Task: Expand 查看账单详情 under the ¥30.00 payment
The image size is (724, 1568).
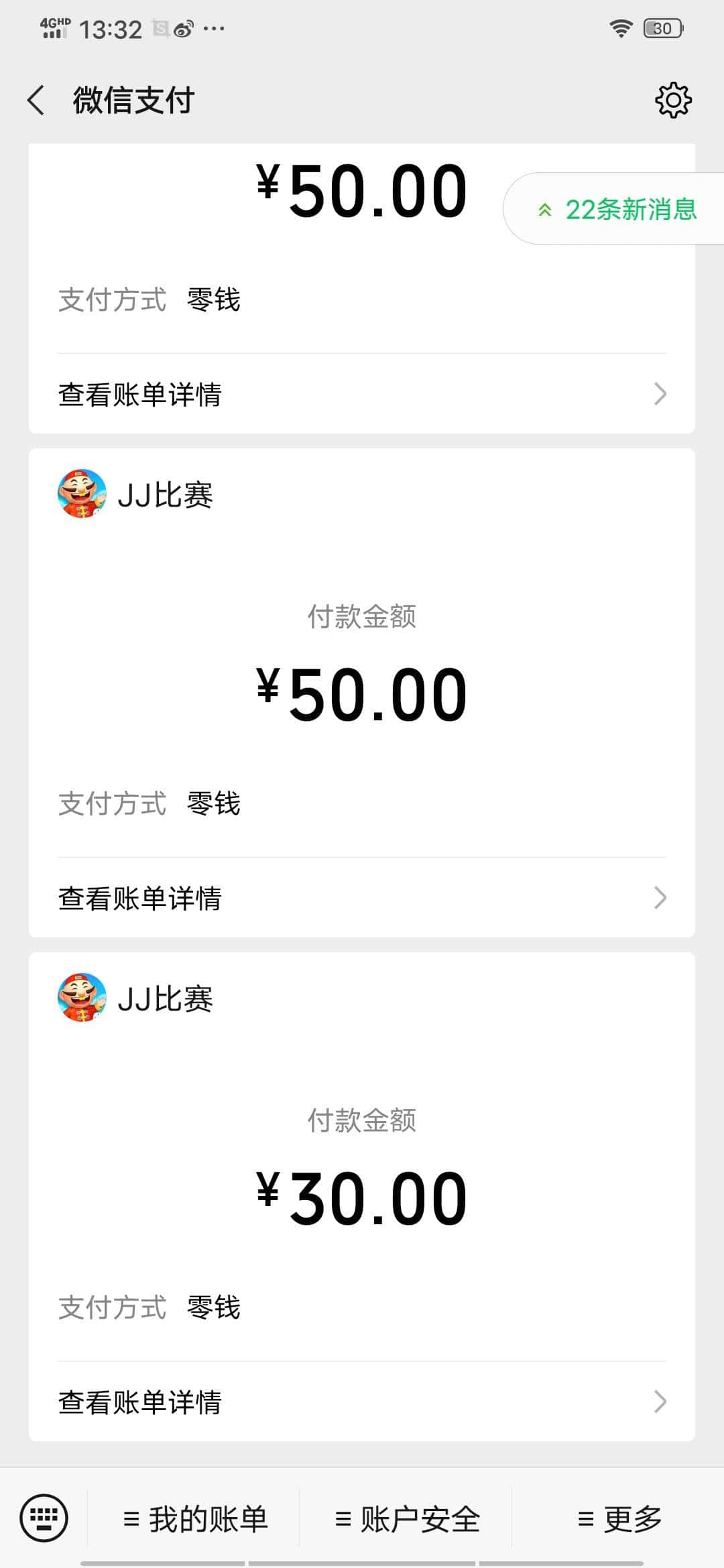Action: click(362, 1400)
